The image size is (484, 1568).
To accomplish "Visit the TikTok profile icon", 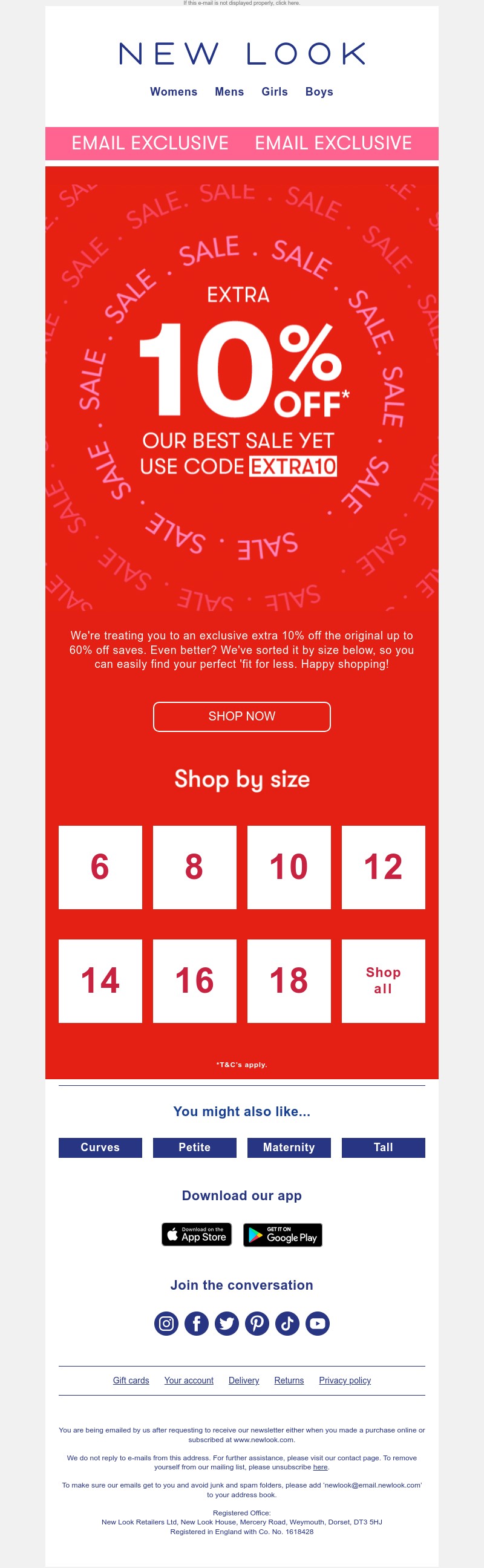I will point(287,1324).
